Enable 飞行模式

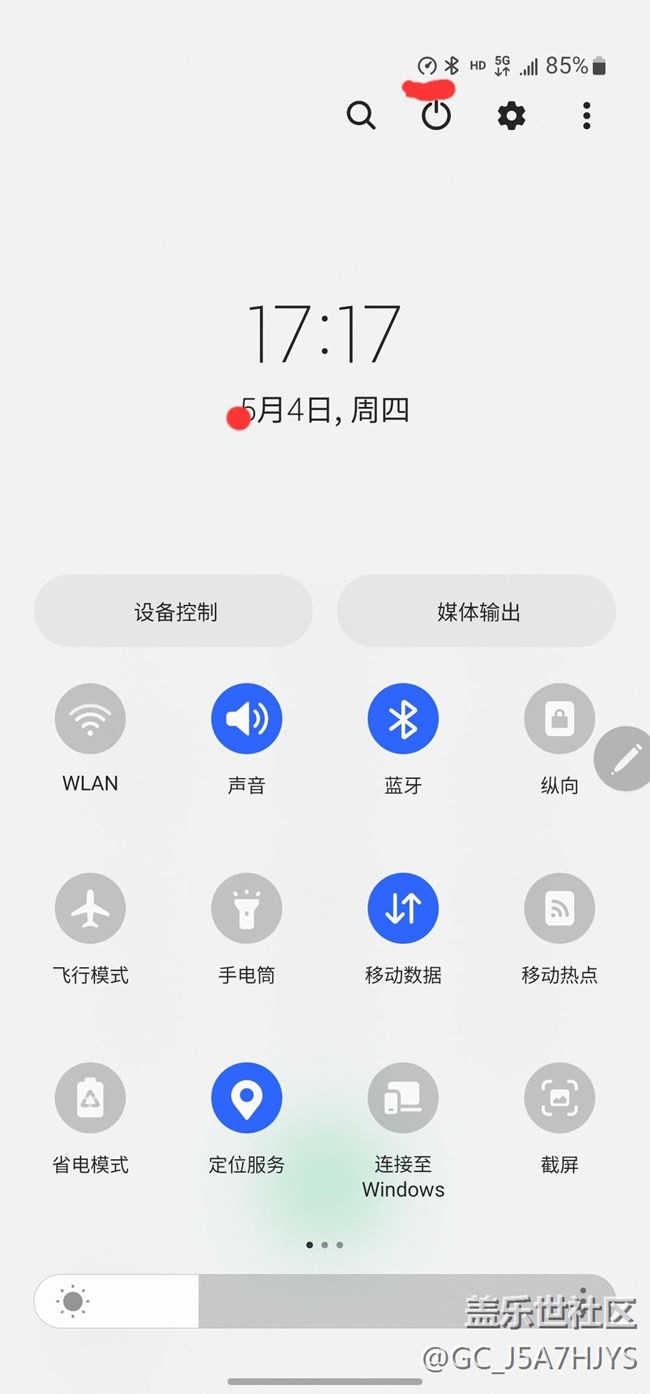pos(90,908)
